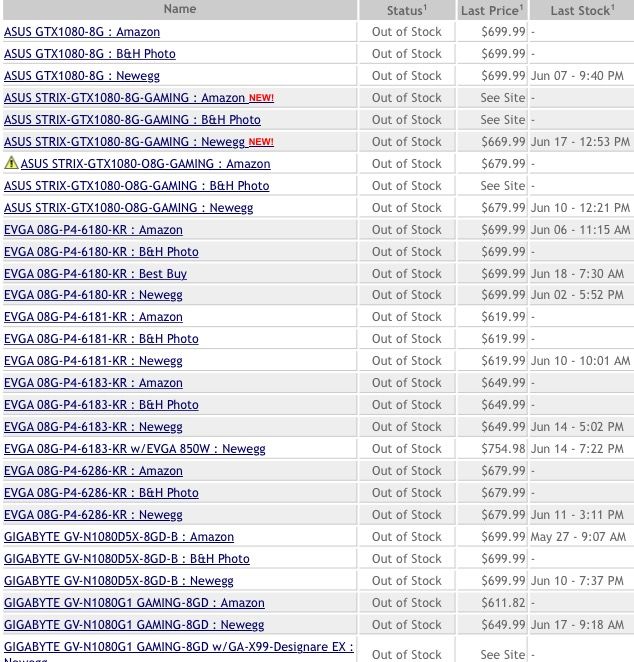Open EVGA 08G-P4-6286-KR : B&H Photo link
The image size is (634, 662).
point(101,493)
